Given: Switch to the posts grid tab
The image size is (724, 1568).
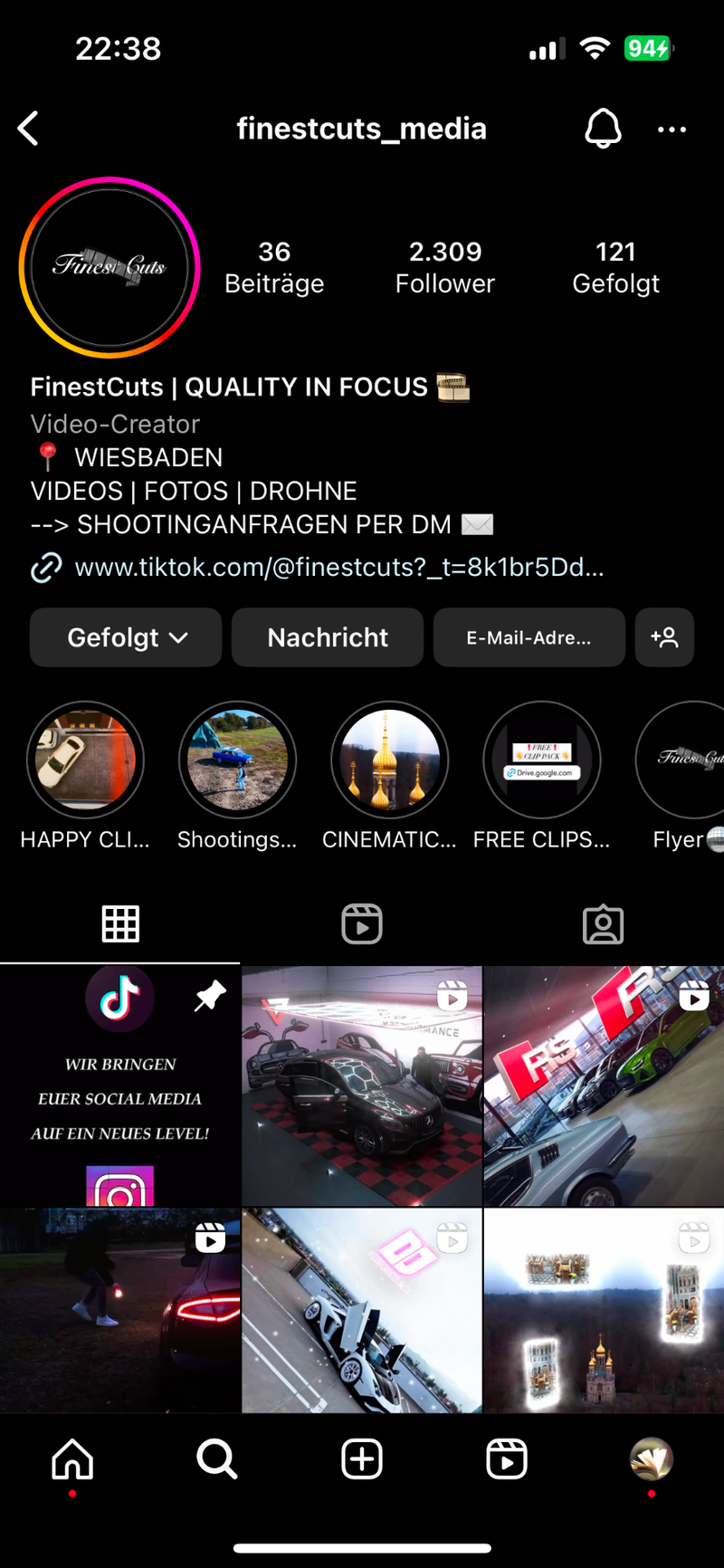Looking at the screenshot, I should coord(120,923).
